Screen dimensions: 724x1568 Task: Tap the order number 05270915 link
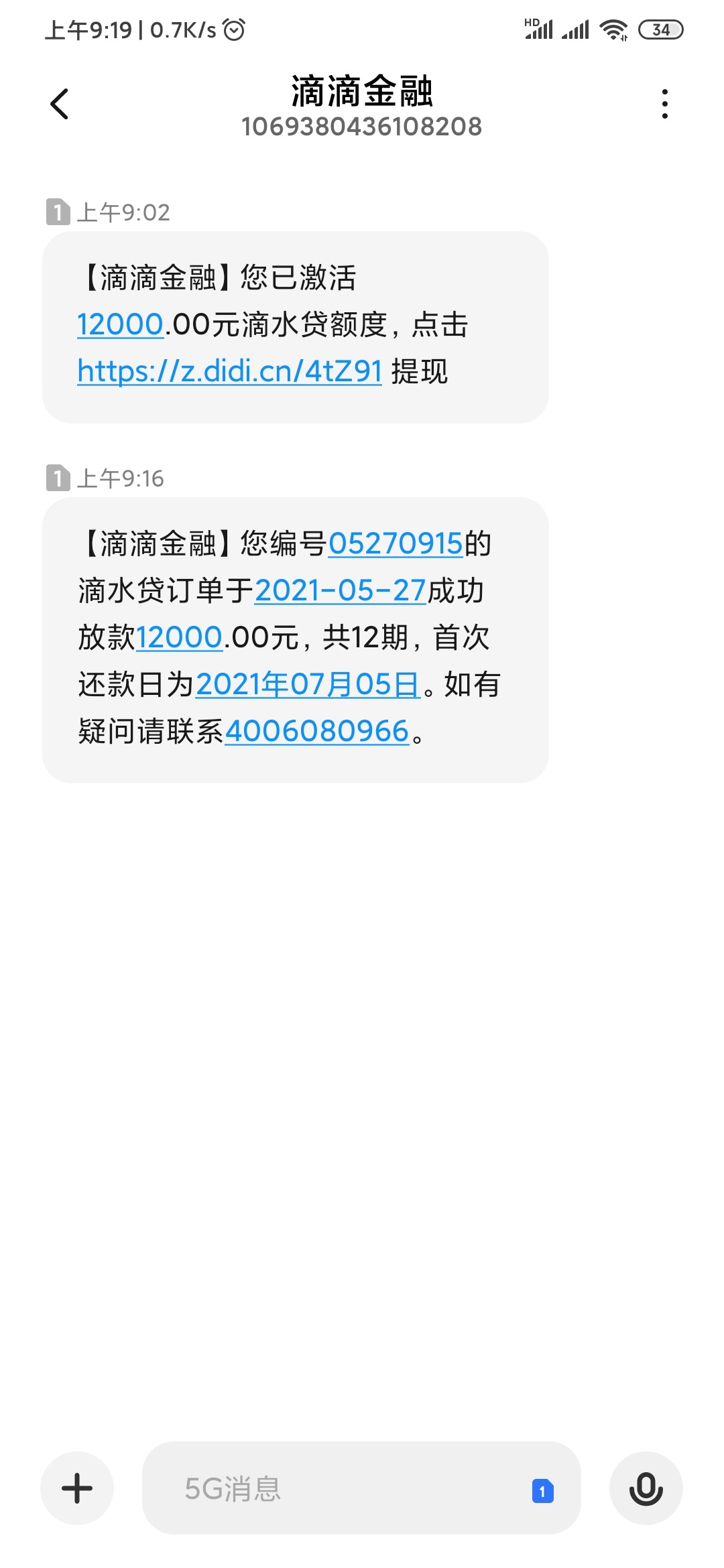[396, 543]
